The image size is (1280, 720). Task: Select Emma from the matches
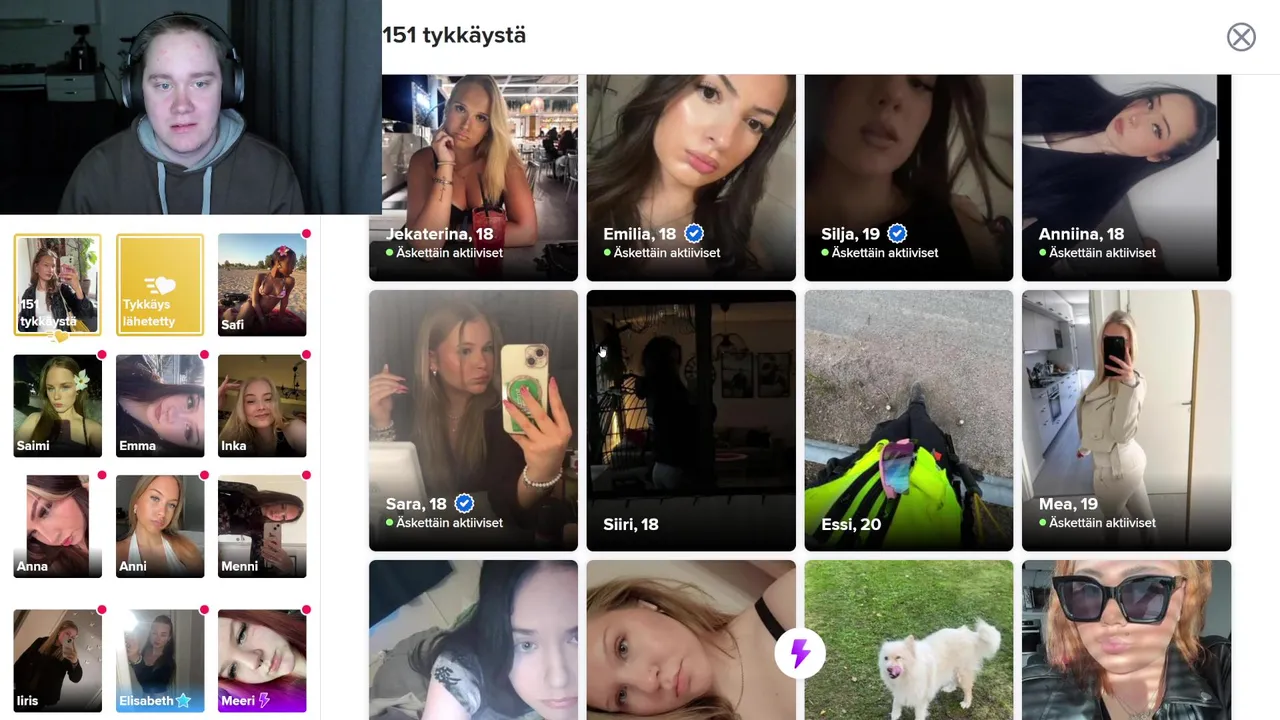click(160, 405)
